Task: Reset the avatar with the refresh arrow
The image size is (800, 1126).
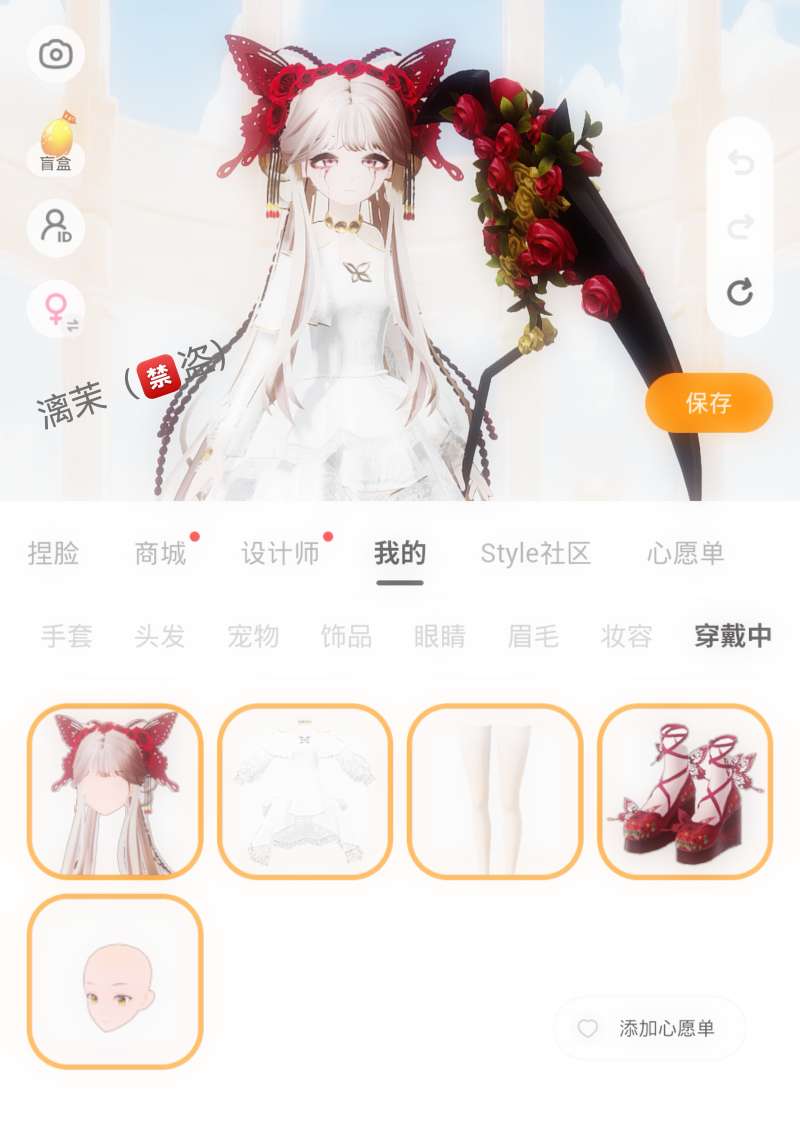Action: 740,292
